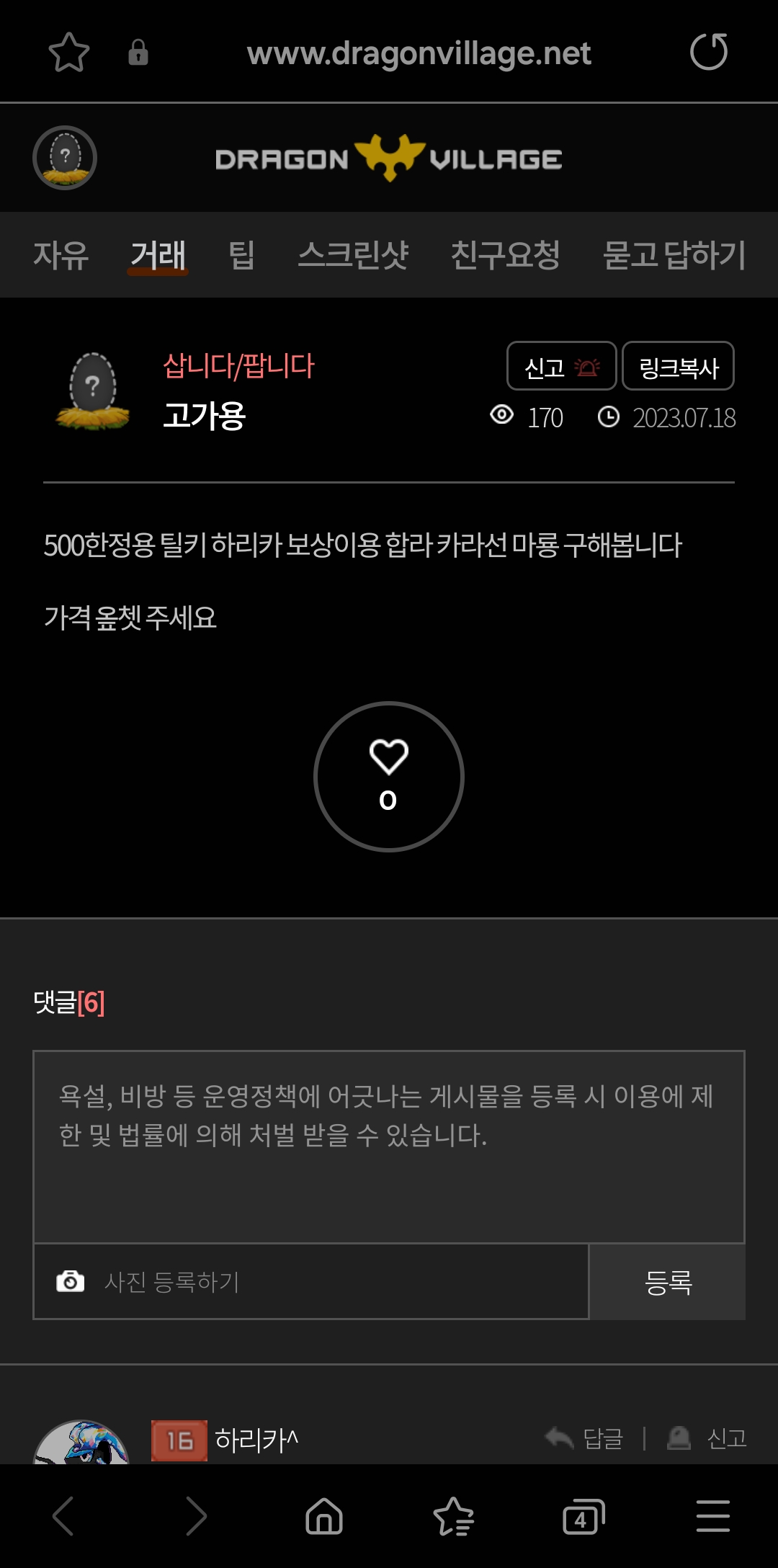Reload the page
This screenshot has height=1568, width=778.
tap(709, 53)
